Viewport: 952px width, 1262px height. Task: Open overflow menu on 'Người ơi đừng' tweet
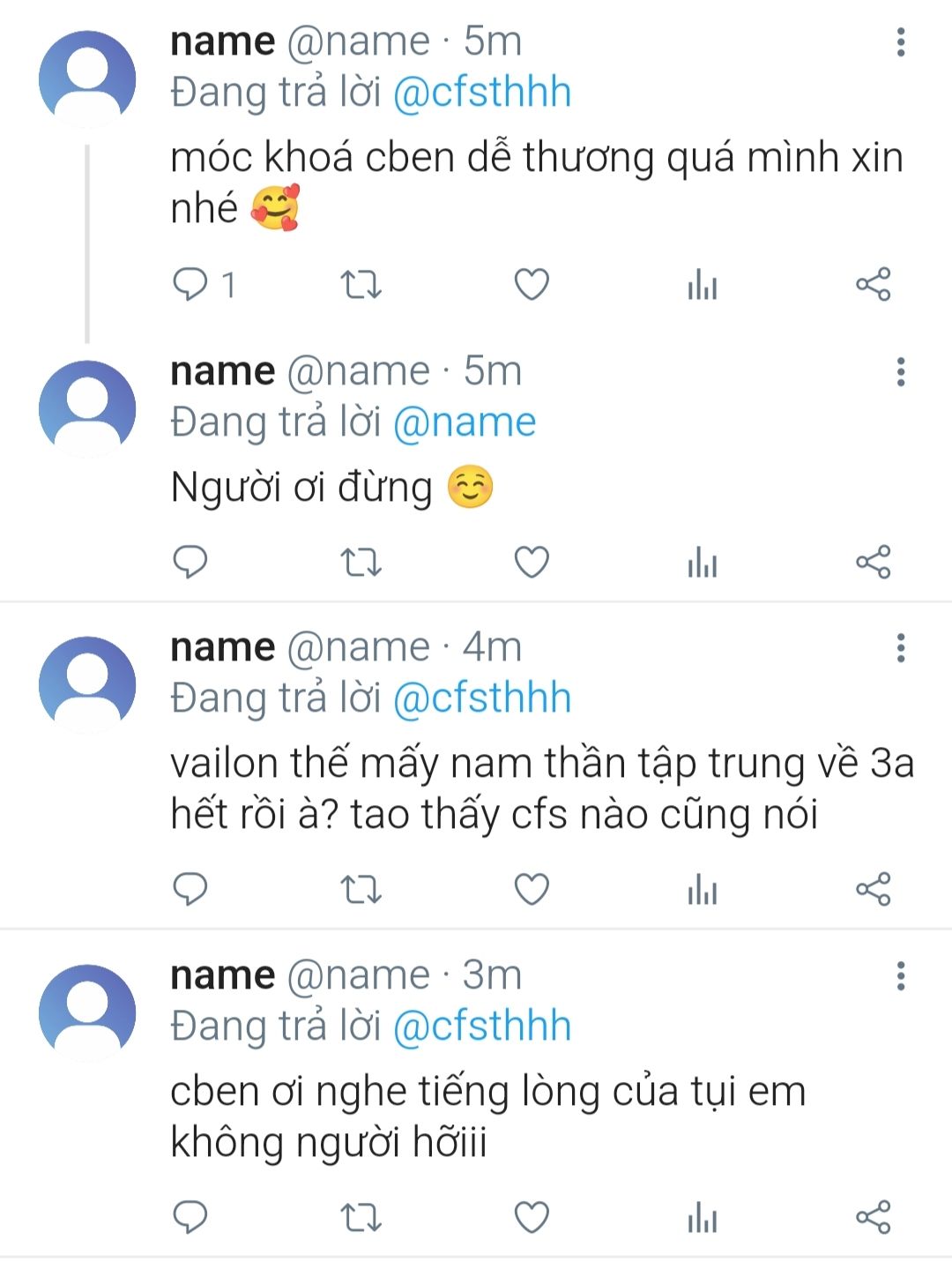900,372
